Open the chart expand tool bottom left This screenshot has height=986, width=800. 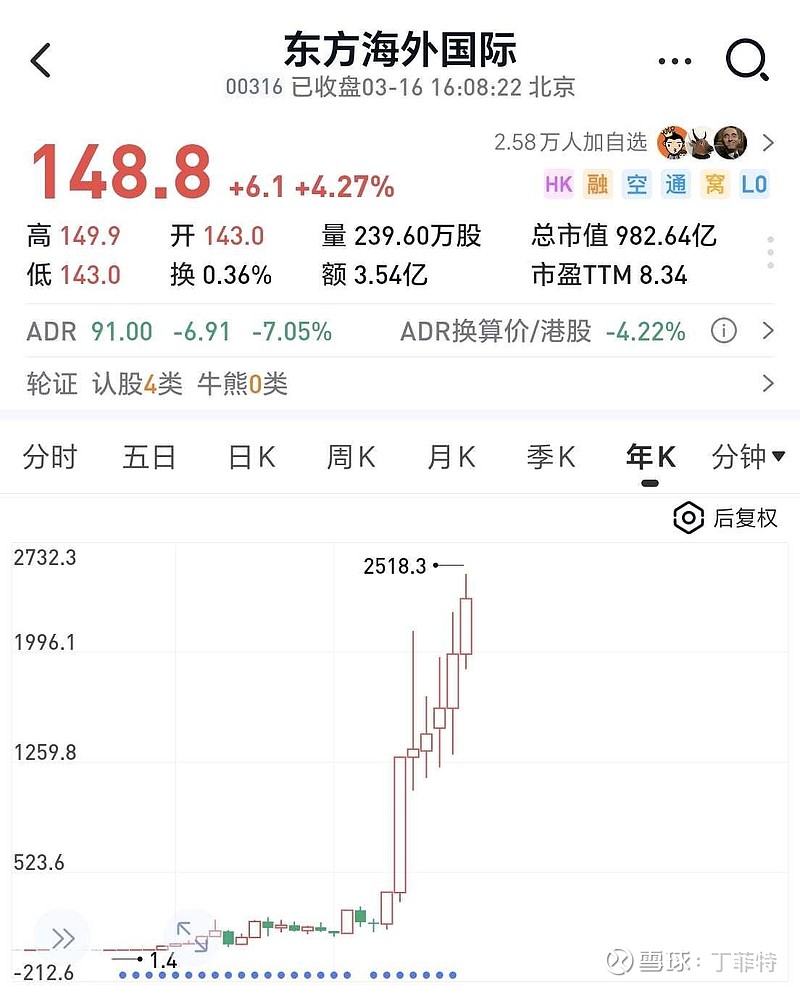[x=64, y=938]
